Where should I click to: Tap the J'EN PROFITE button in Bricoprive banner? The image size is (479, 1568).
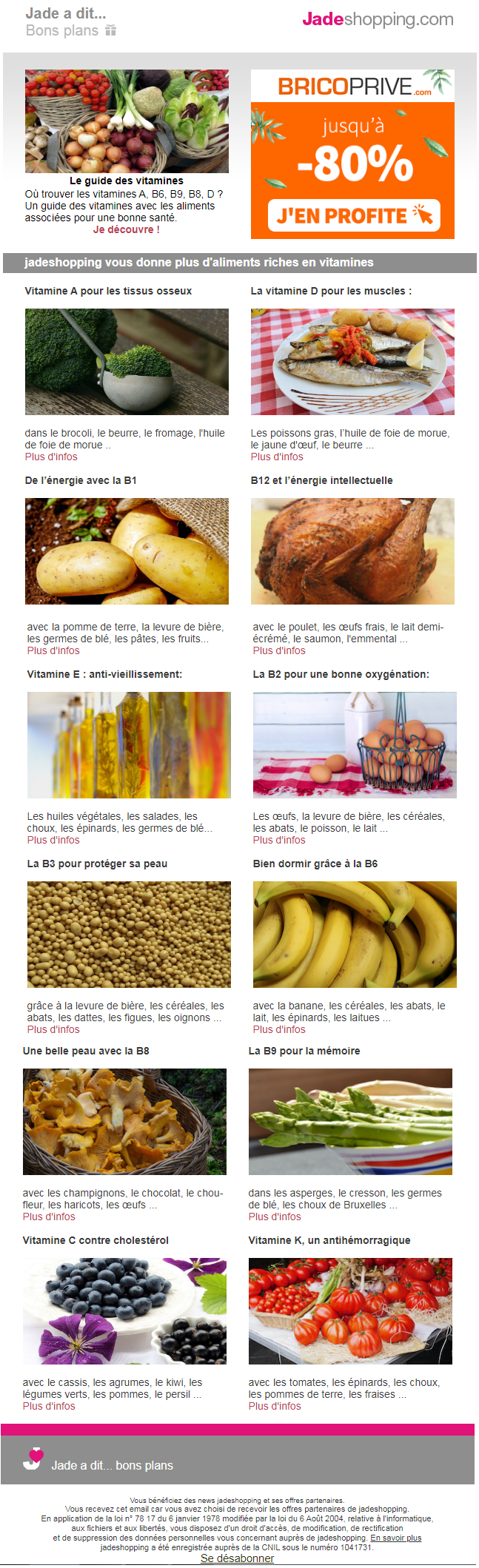click(353, 215)
